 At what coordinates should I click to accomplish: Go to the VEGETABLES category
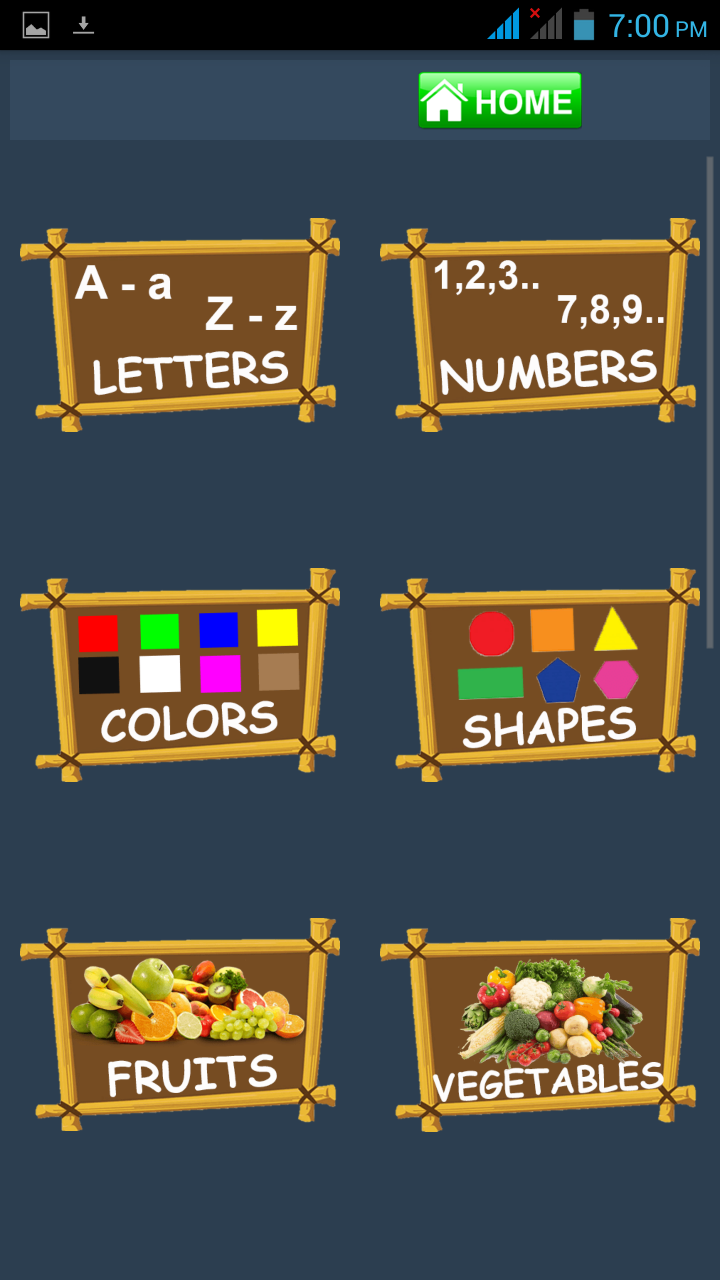tap(540, 1025)
